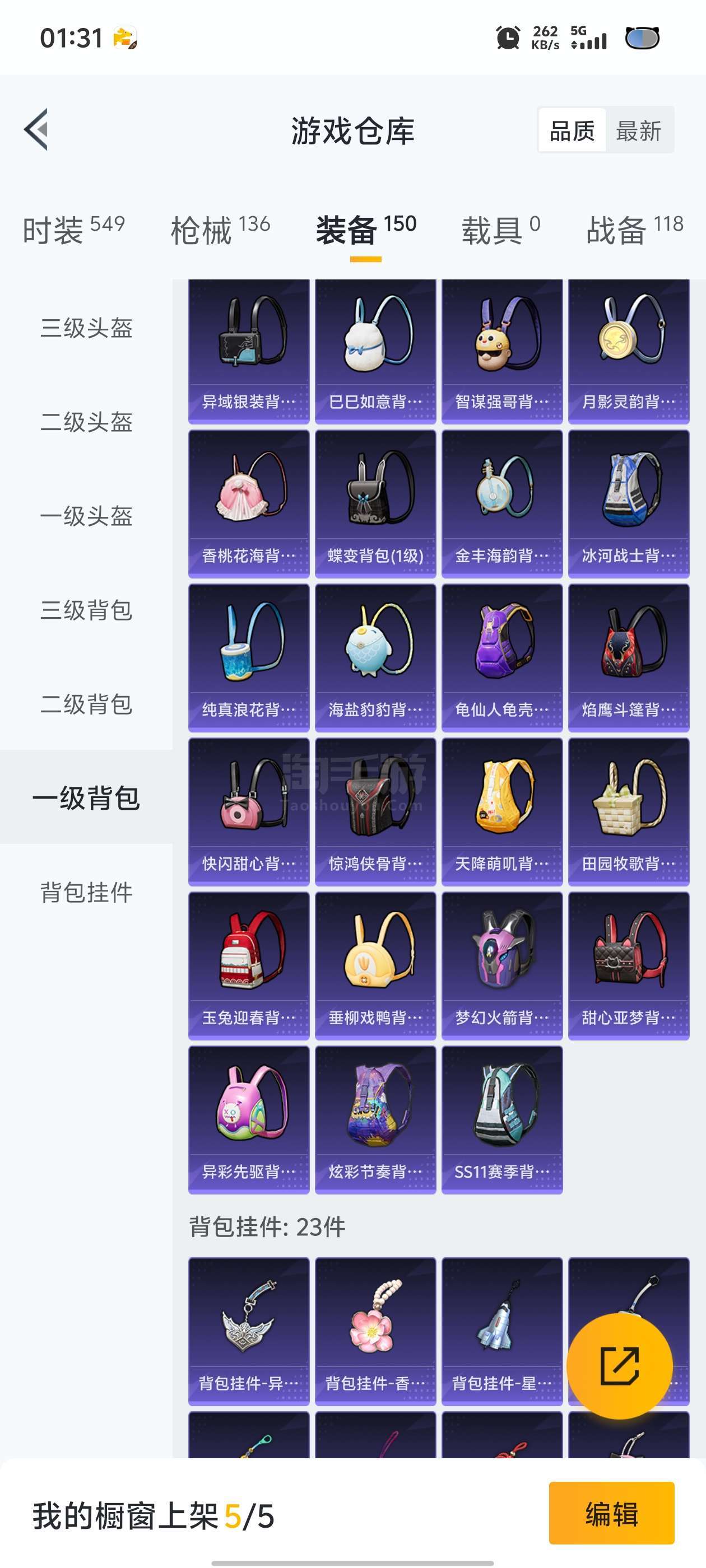This screenshot has height=1568, width=706.
Task: View the 田园牧歌 backpack item
Action: (x=629, y=811)
